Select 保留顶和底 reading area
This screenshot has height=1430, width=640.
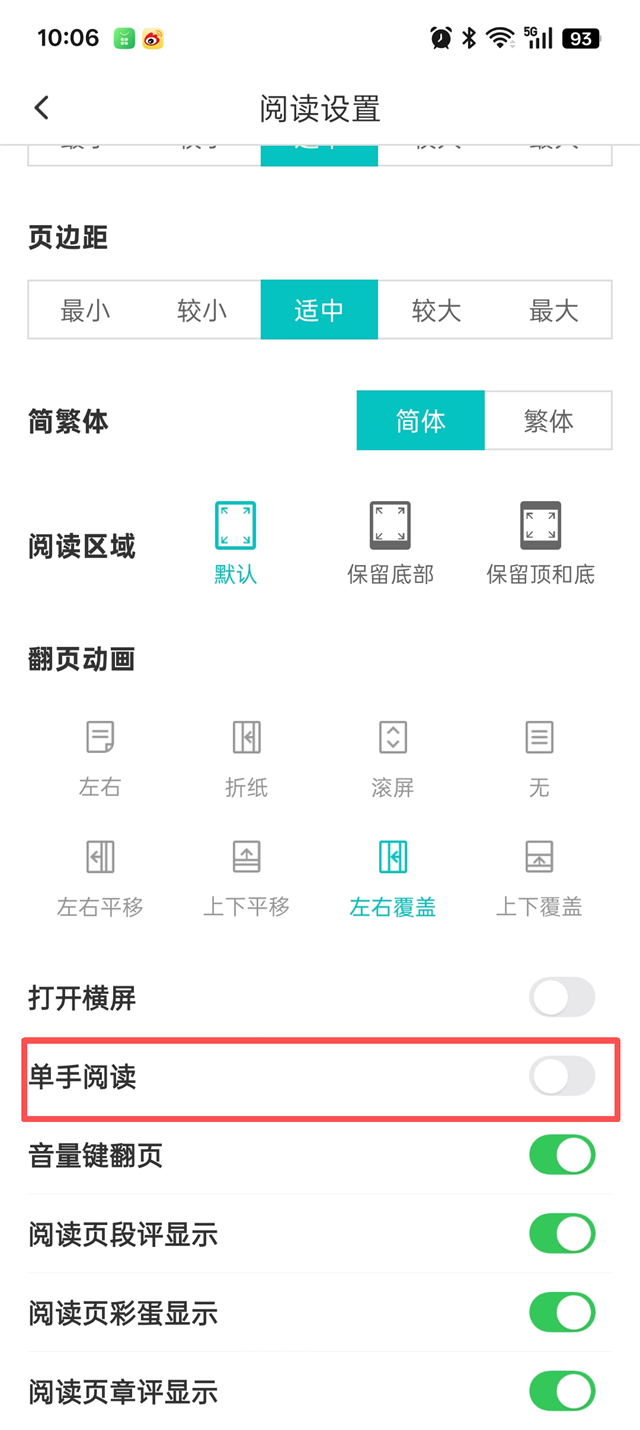[x=540, y=544]
